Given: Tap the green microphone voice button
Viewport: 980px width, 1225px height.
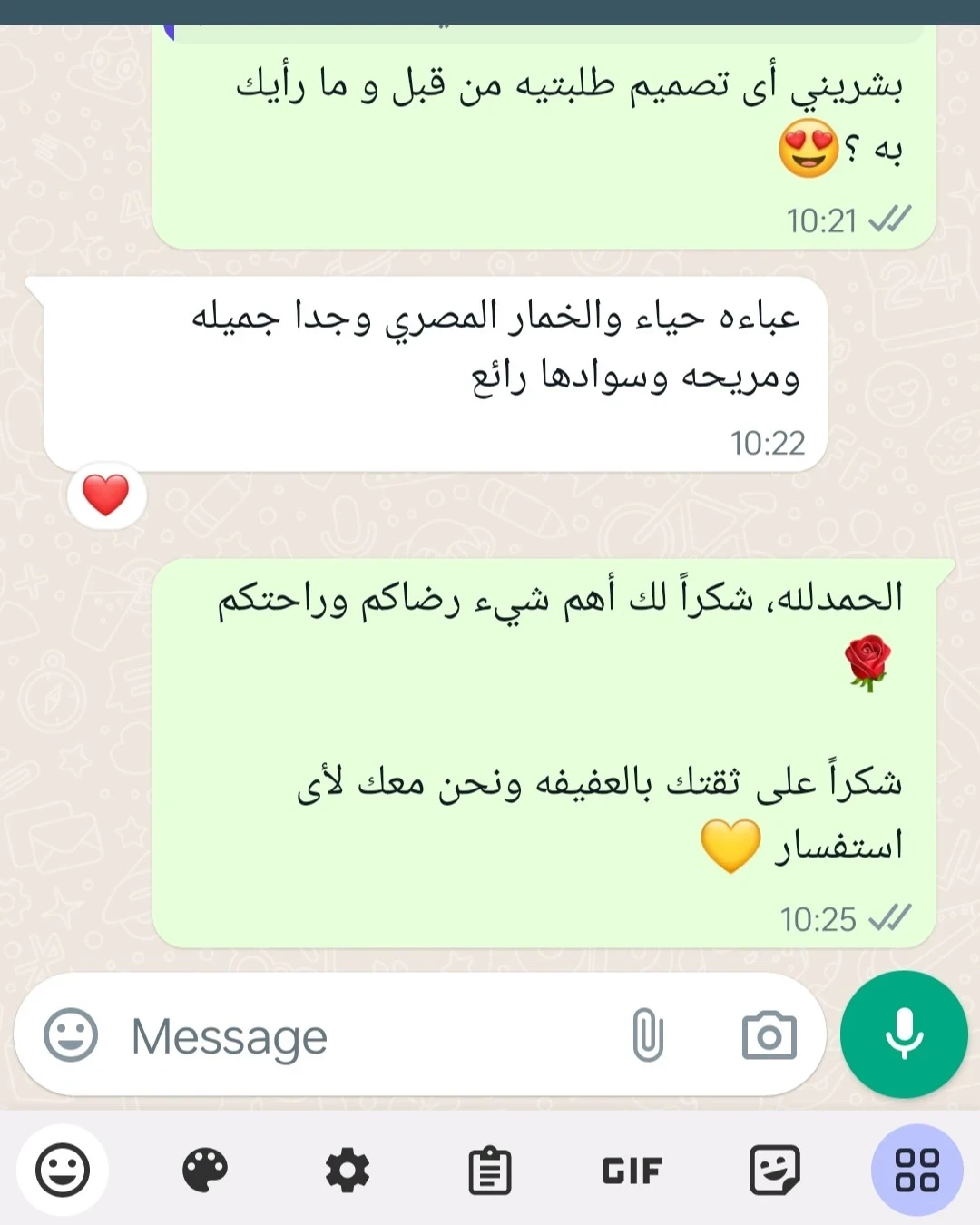Looking at the screenshot, I should (904, 1034).
